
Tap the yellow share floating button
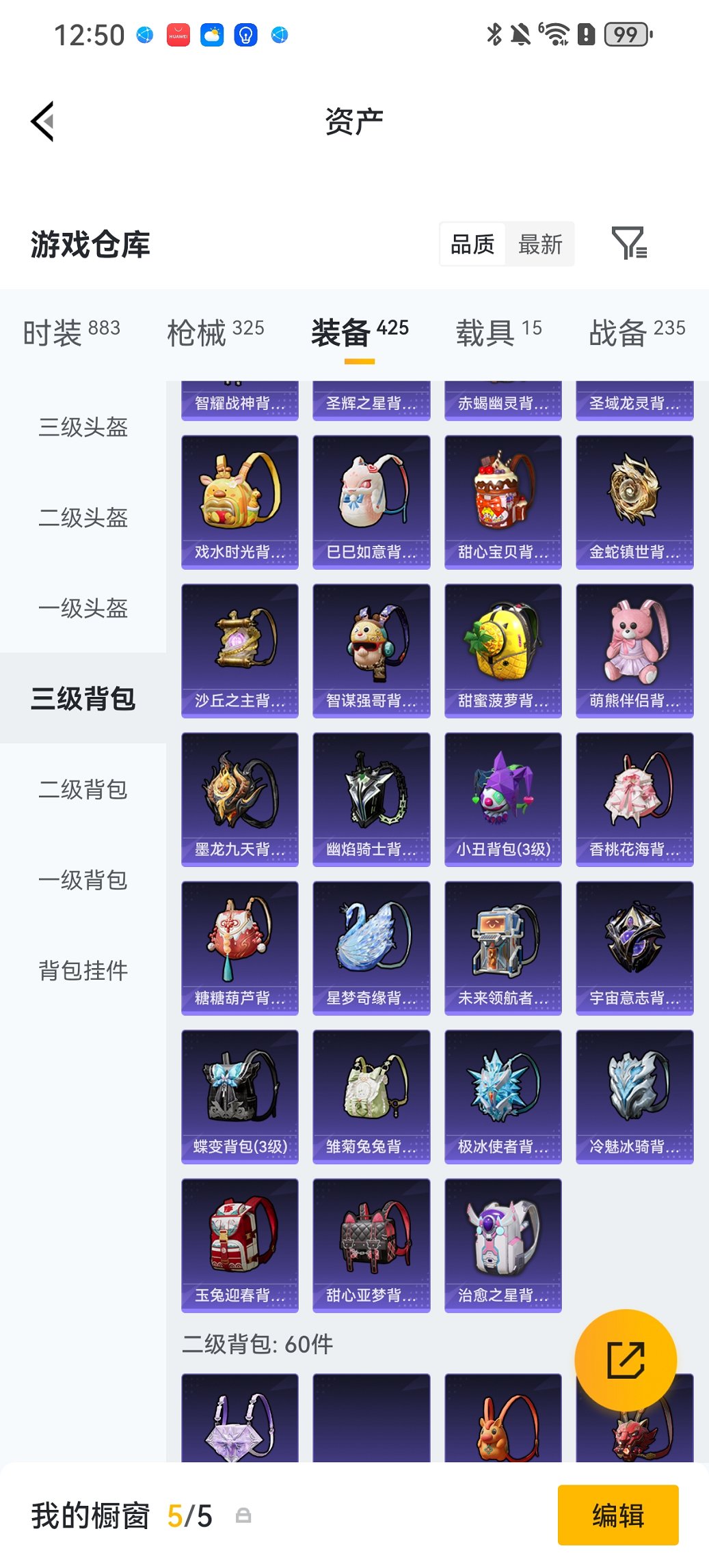pos(626,1360)
